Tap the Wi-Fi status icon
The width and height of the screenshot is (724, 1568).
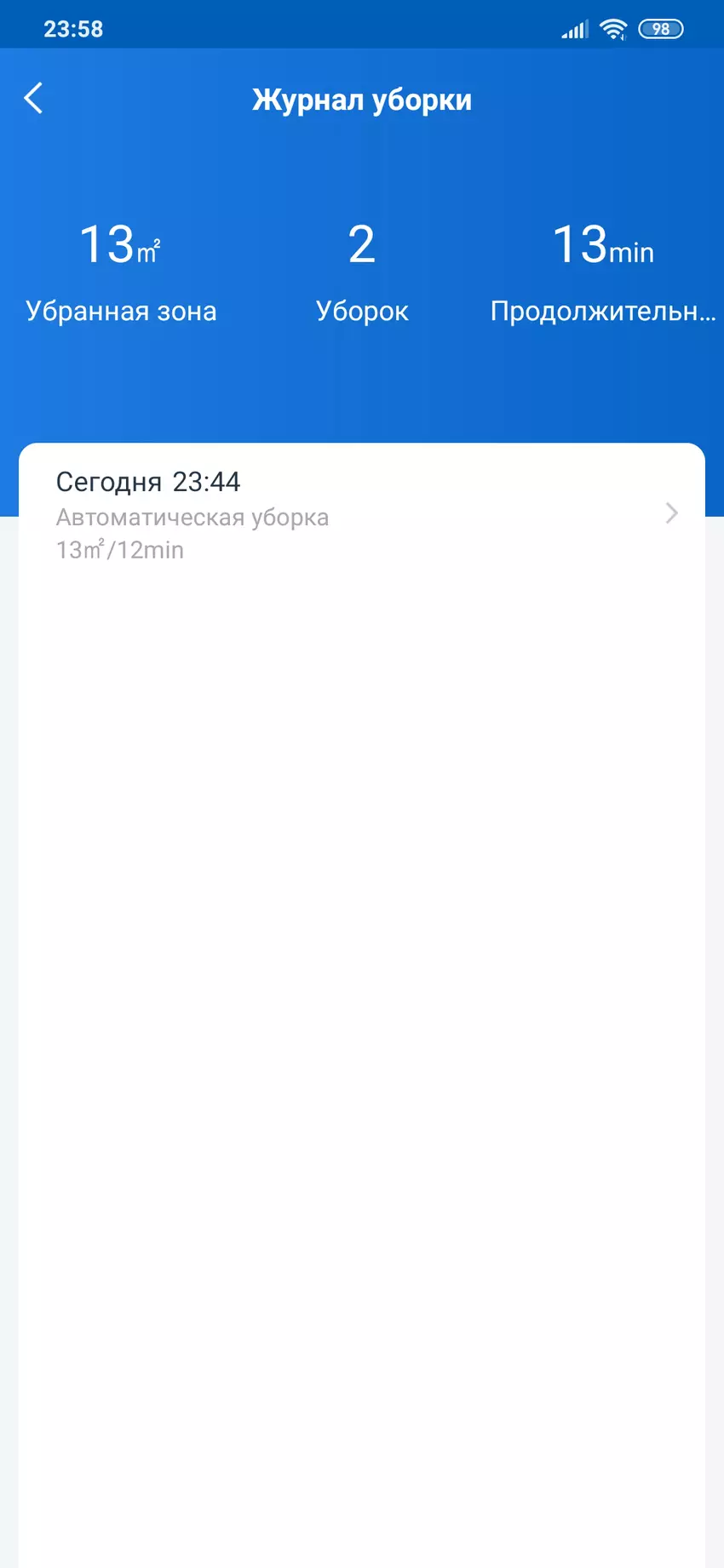[613, 26]
